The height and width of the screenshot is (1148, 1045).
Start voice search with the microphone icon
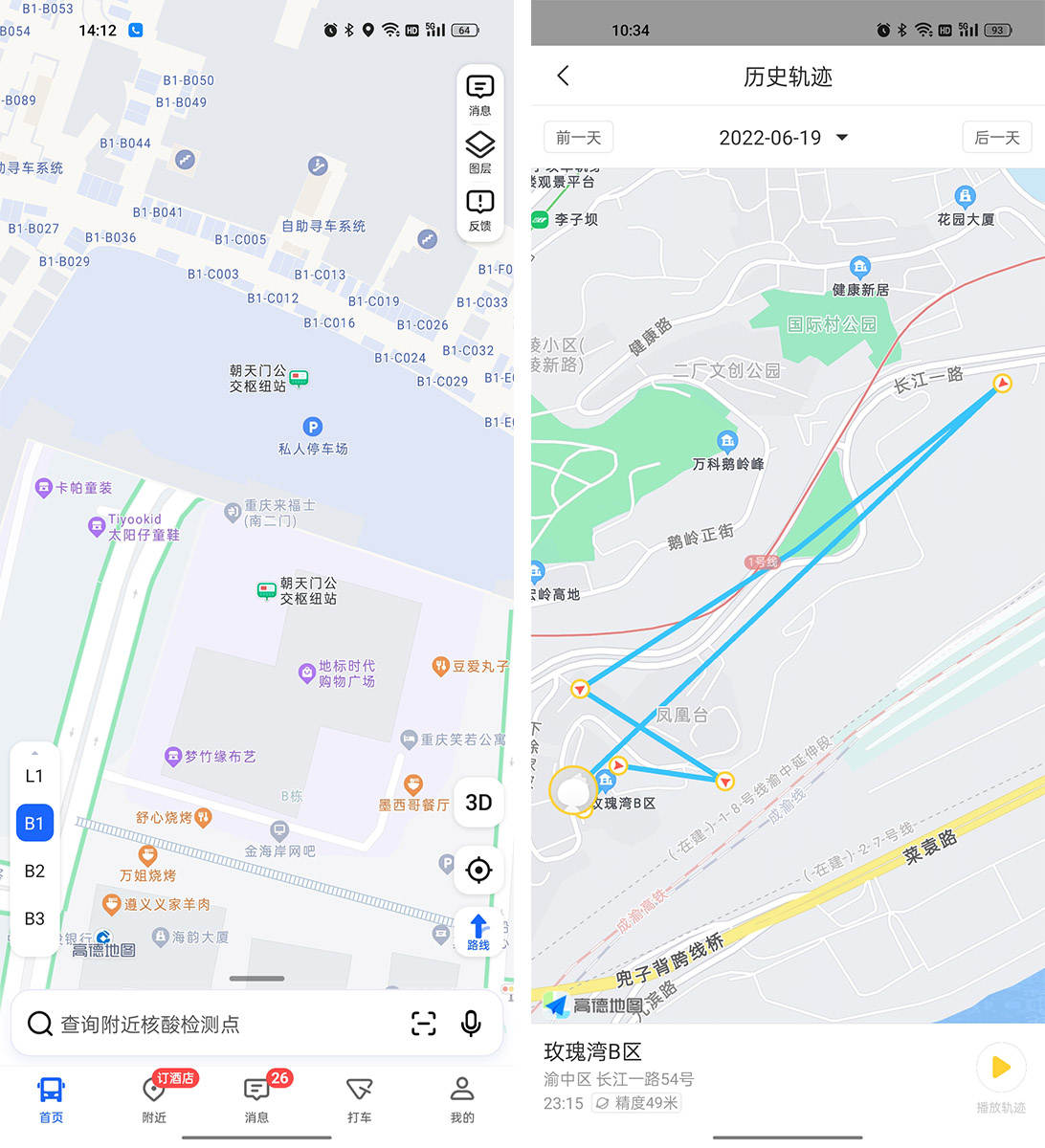(x=471, y=1024)
